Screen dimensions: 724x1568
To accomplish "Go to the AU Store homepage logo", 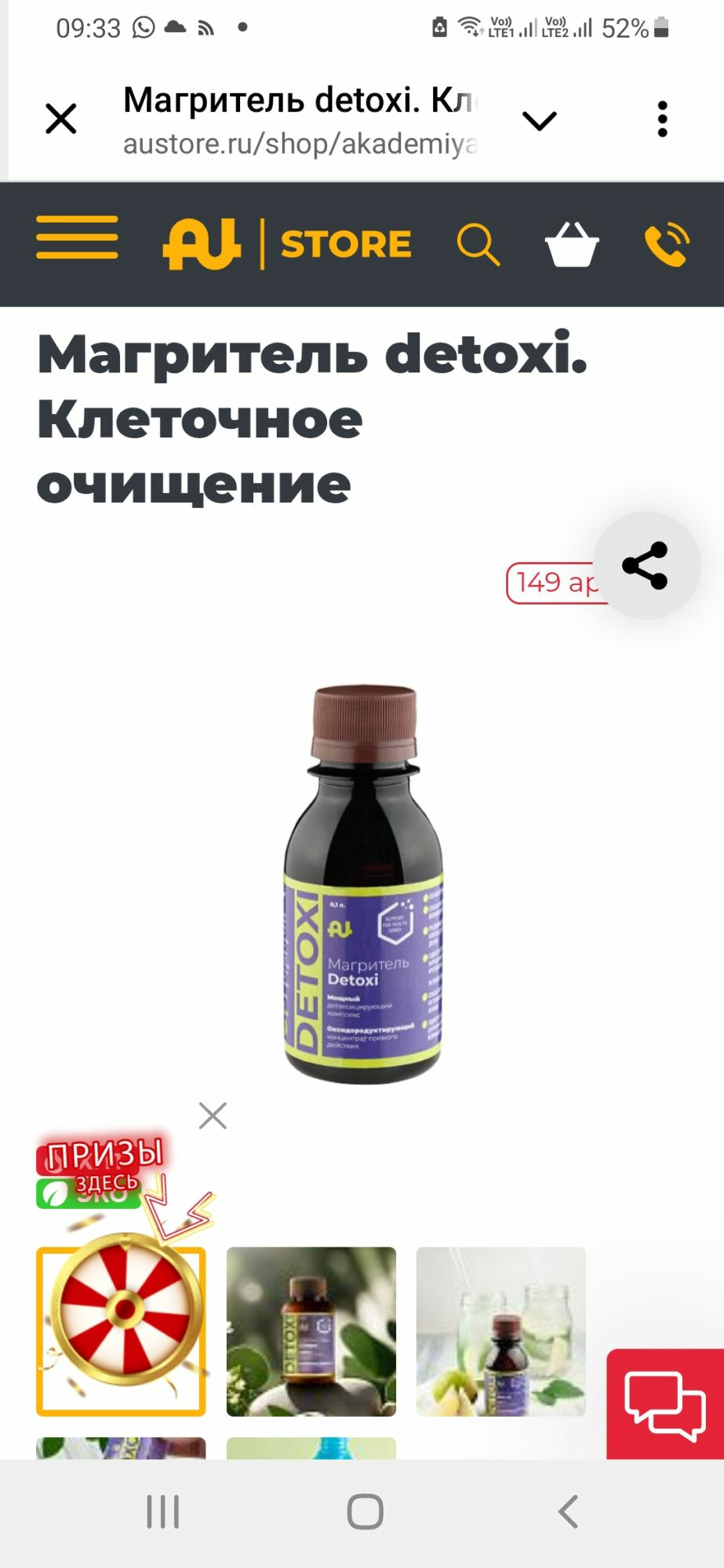I will (287, 244).
